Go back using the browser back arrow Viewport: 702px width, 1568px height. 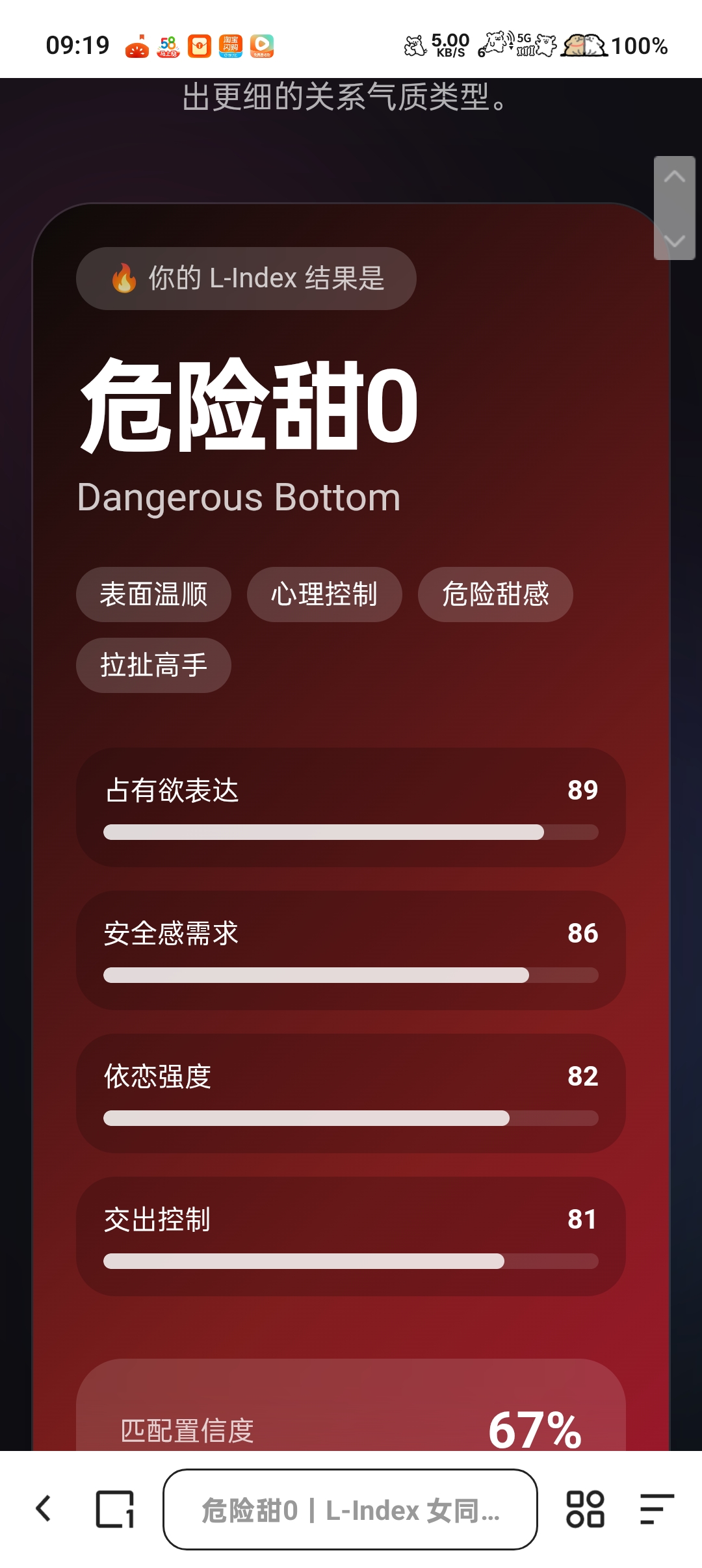(44, 1509)
